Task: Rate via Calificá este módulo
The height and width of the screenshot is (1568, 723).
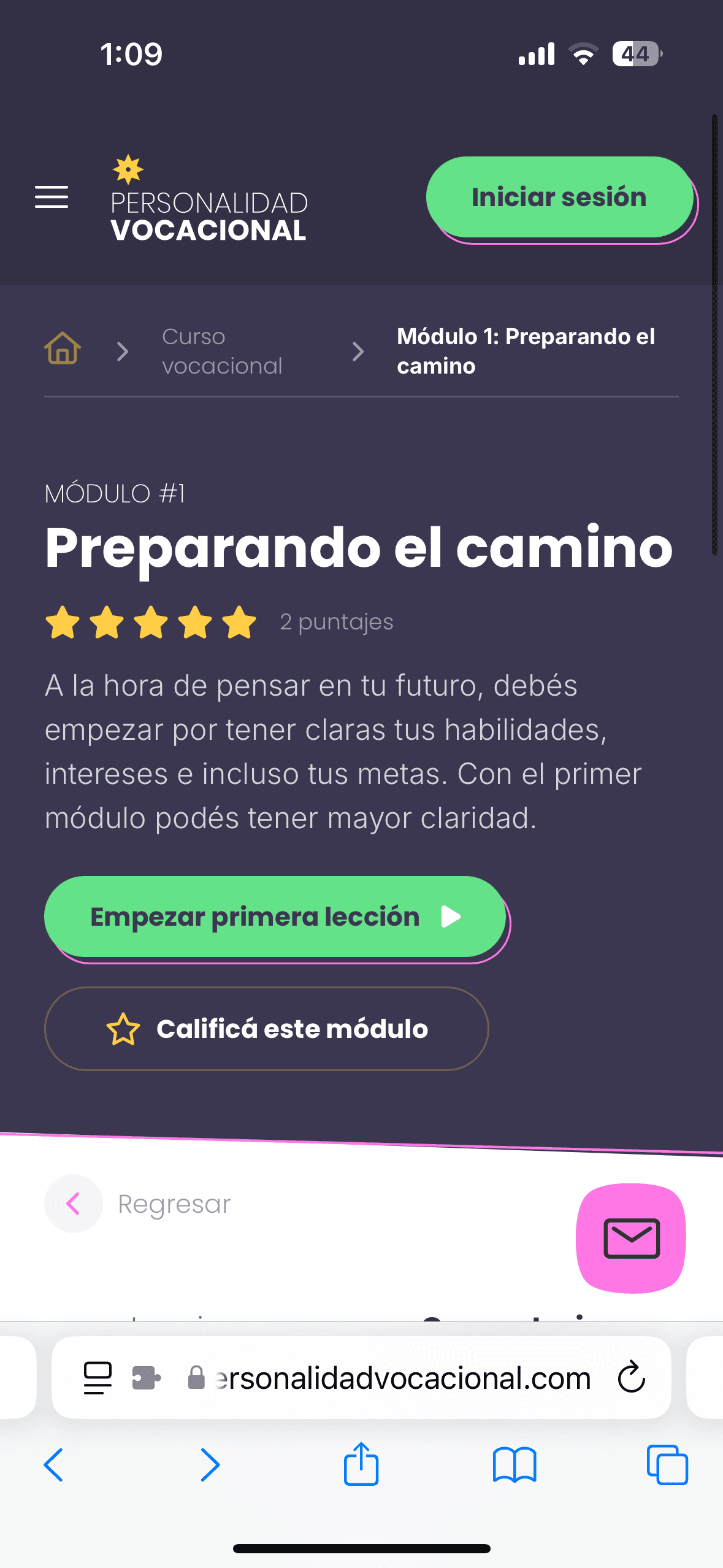Action: [x=267, y=1029]
